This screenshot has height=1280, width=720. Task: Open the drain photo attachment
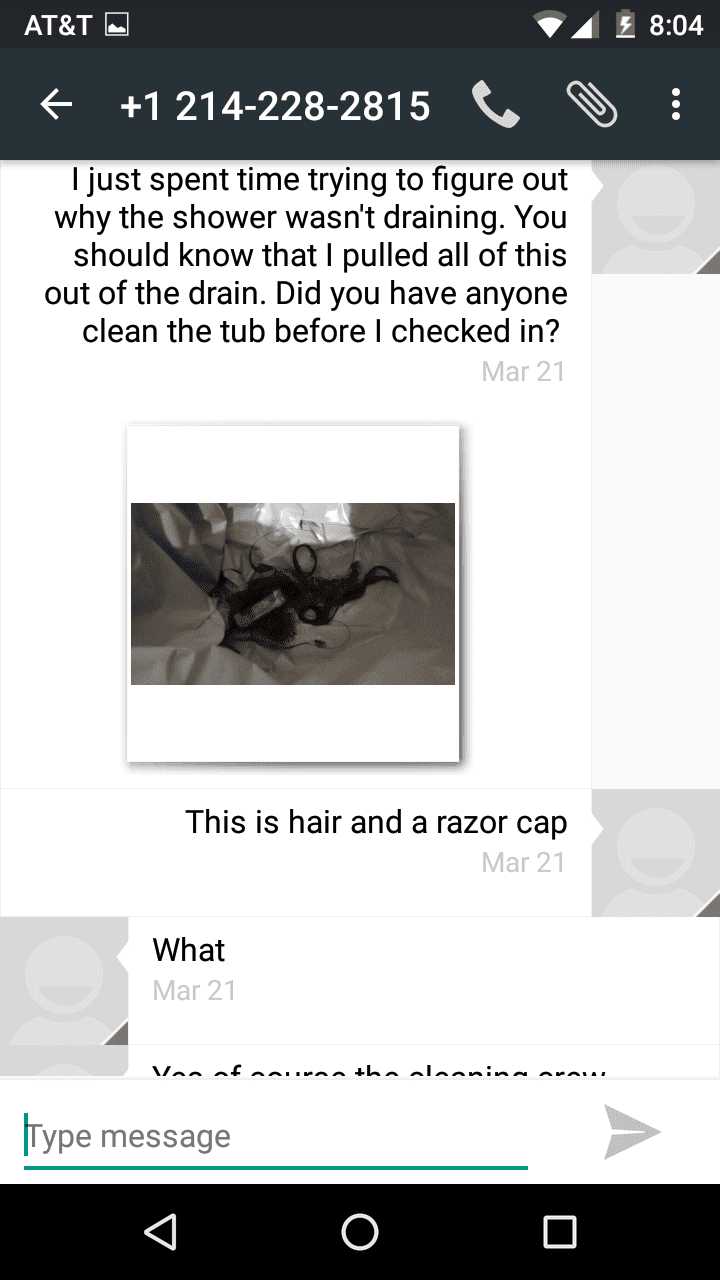coord(293,593)
